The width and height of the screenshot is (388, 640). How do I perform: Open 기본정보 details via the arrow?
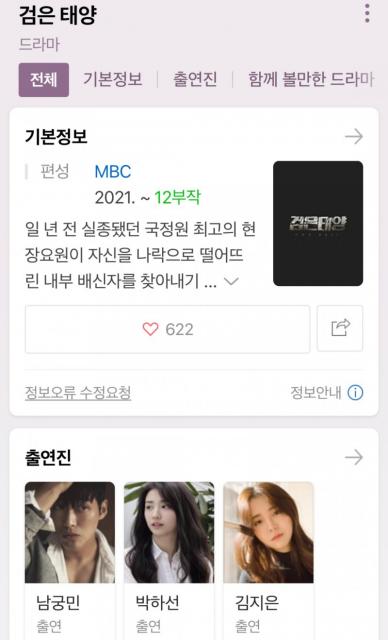(354, 136)
